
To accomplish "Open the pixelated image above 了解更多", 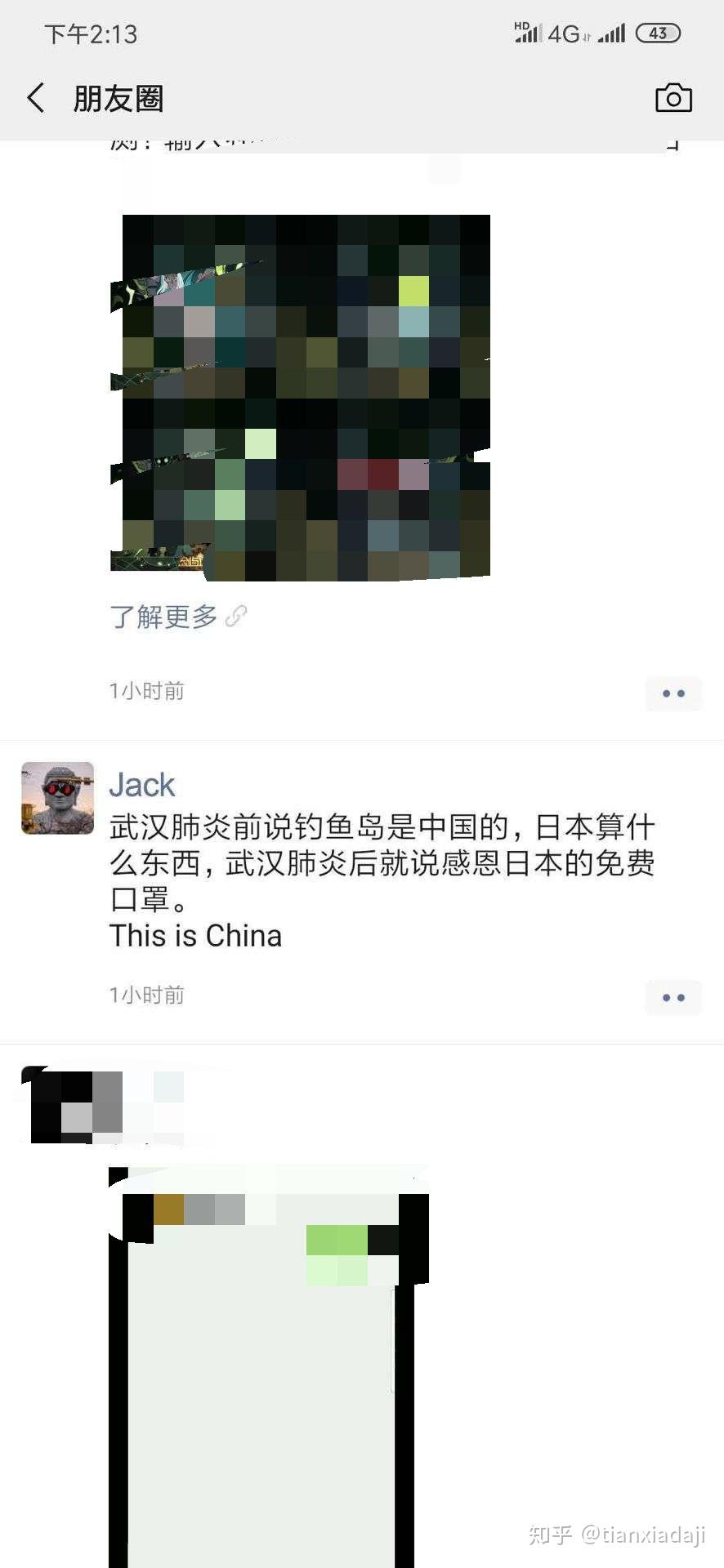I will click(x=301, y=398).
